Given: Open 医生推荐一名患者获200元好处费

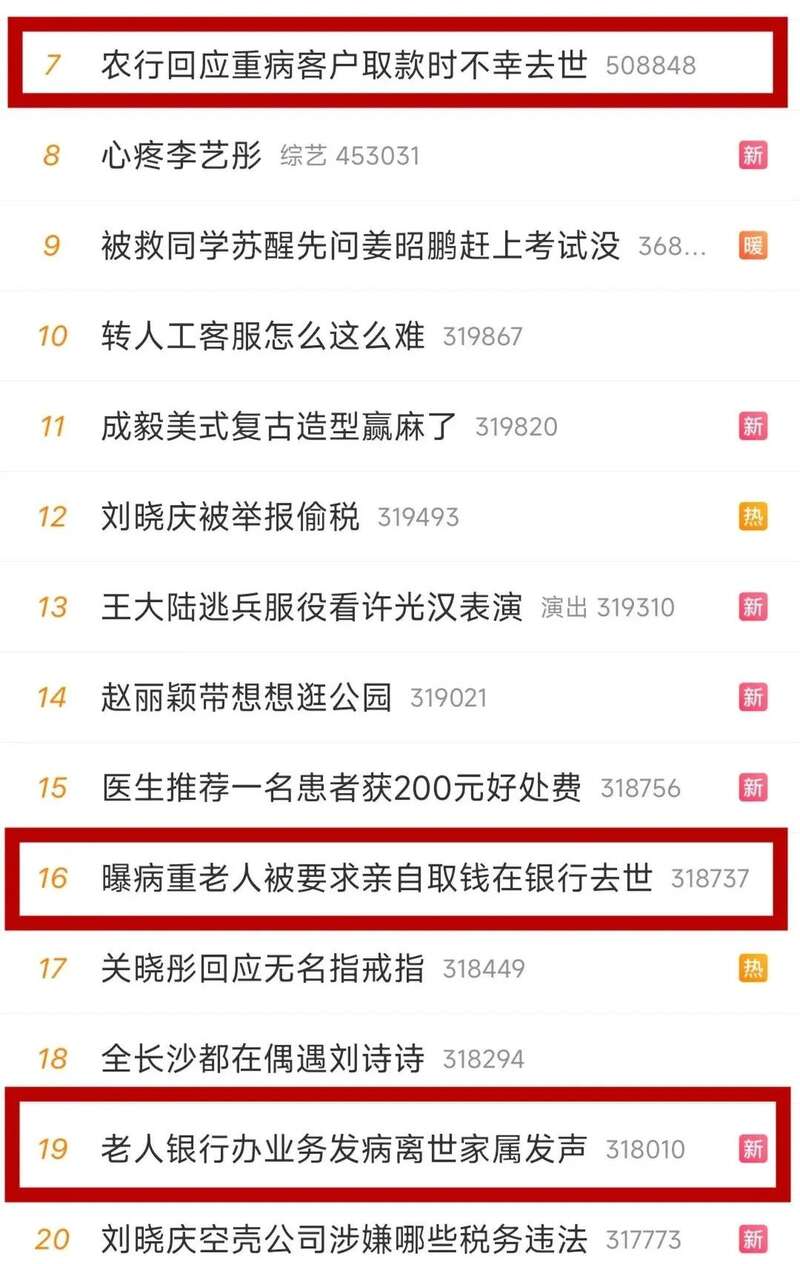Looking at the screenshot, I should [341, 788].
